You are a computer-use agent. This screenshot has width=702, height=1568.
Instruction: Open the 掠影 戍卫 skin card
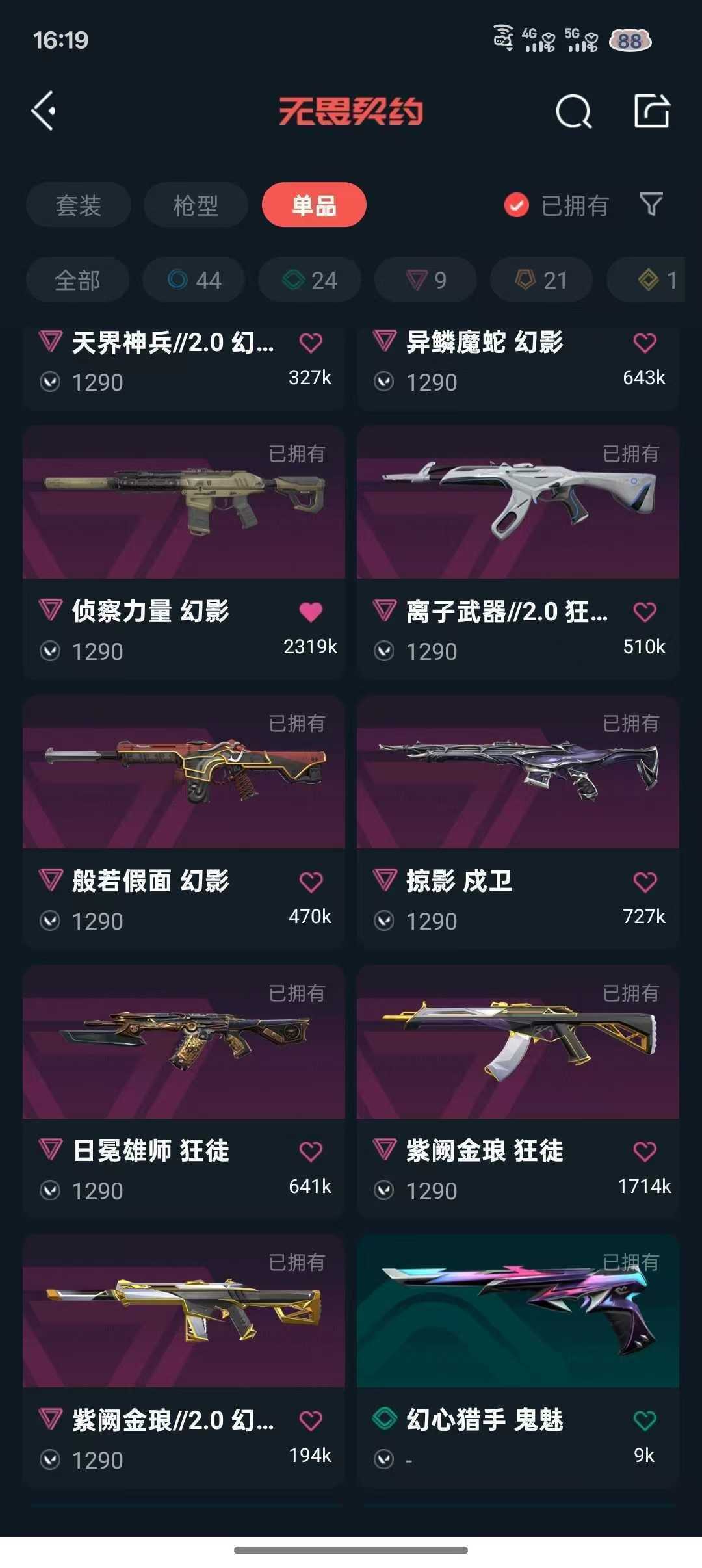pos(518,822)
